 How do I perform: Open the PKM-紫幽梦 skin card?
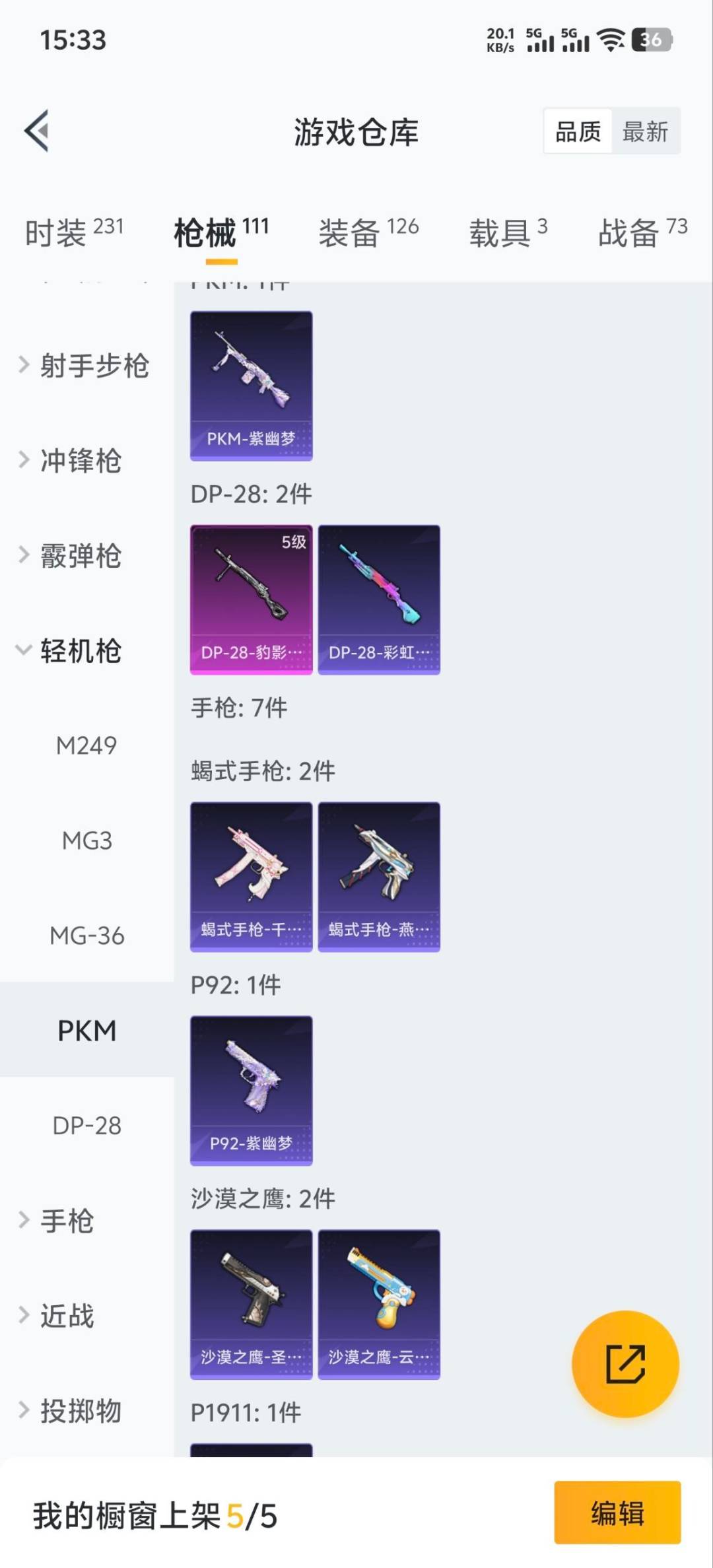point(251,385)
